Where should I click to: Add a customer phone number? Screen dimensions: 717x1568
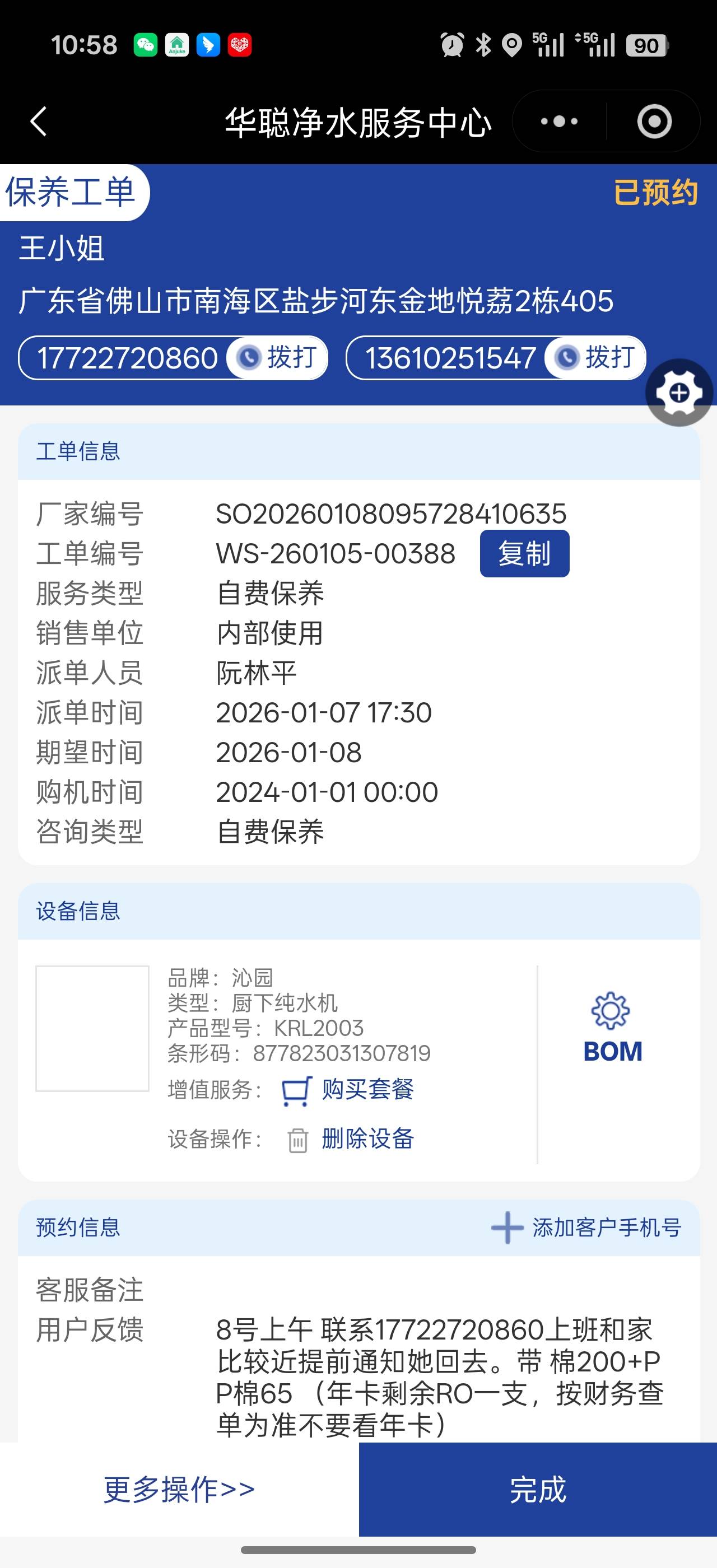[x=586, y=1228]
